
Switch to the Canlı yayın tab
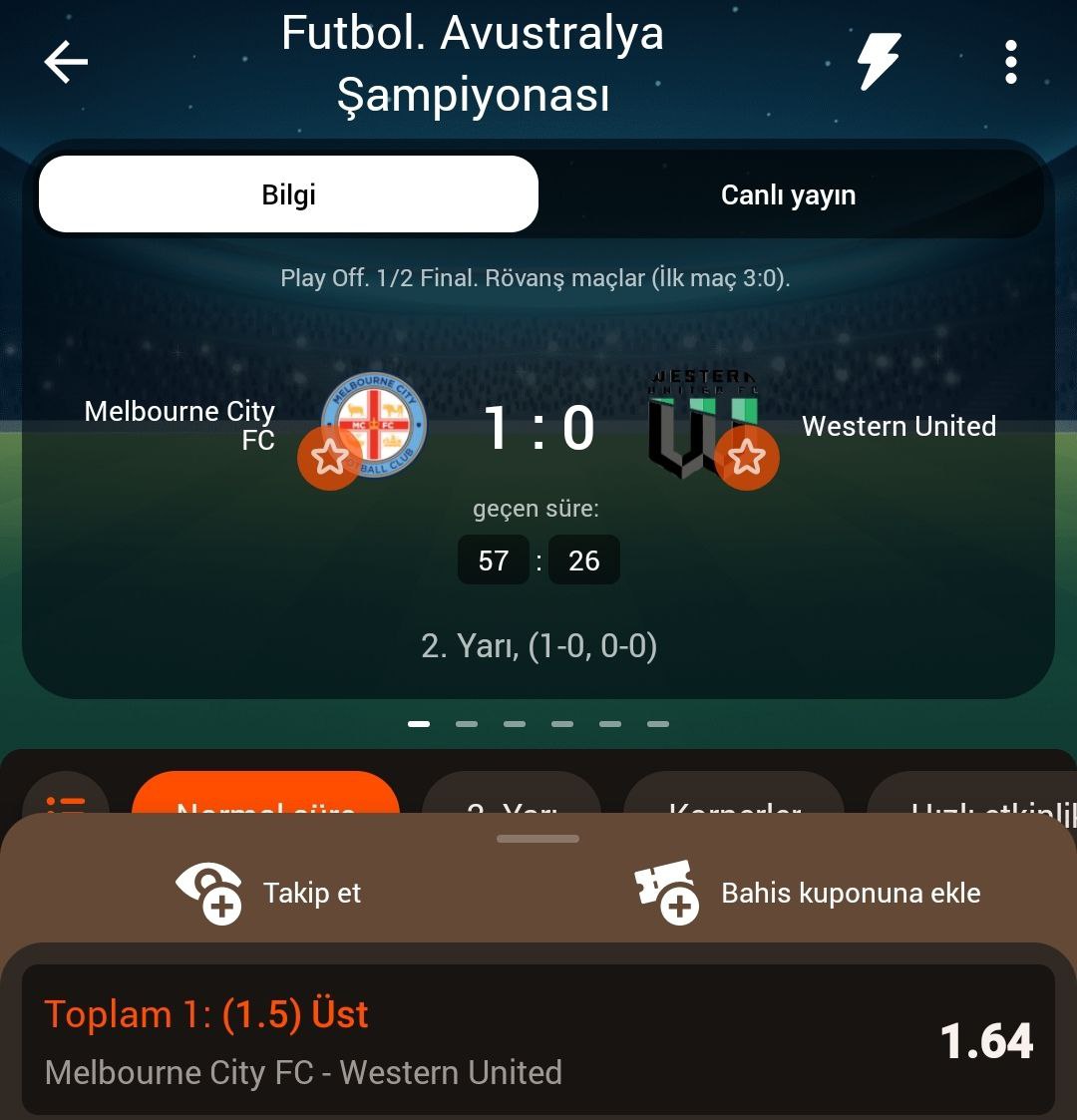788,194
